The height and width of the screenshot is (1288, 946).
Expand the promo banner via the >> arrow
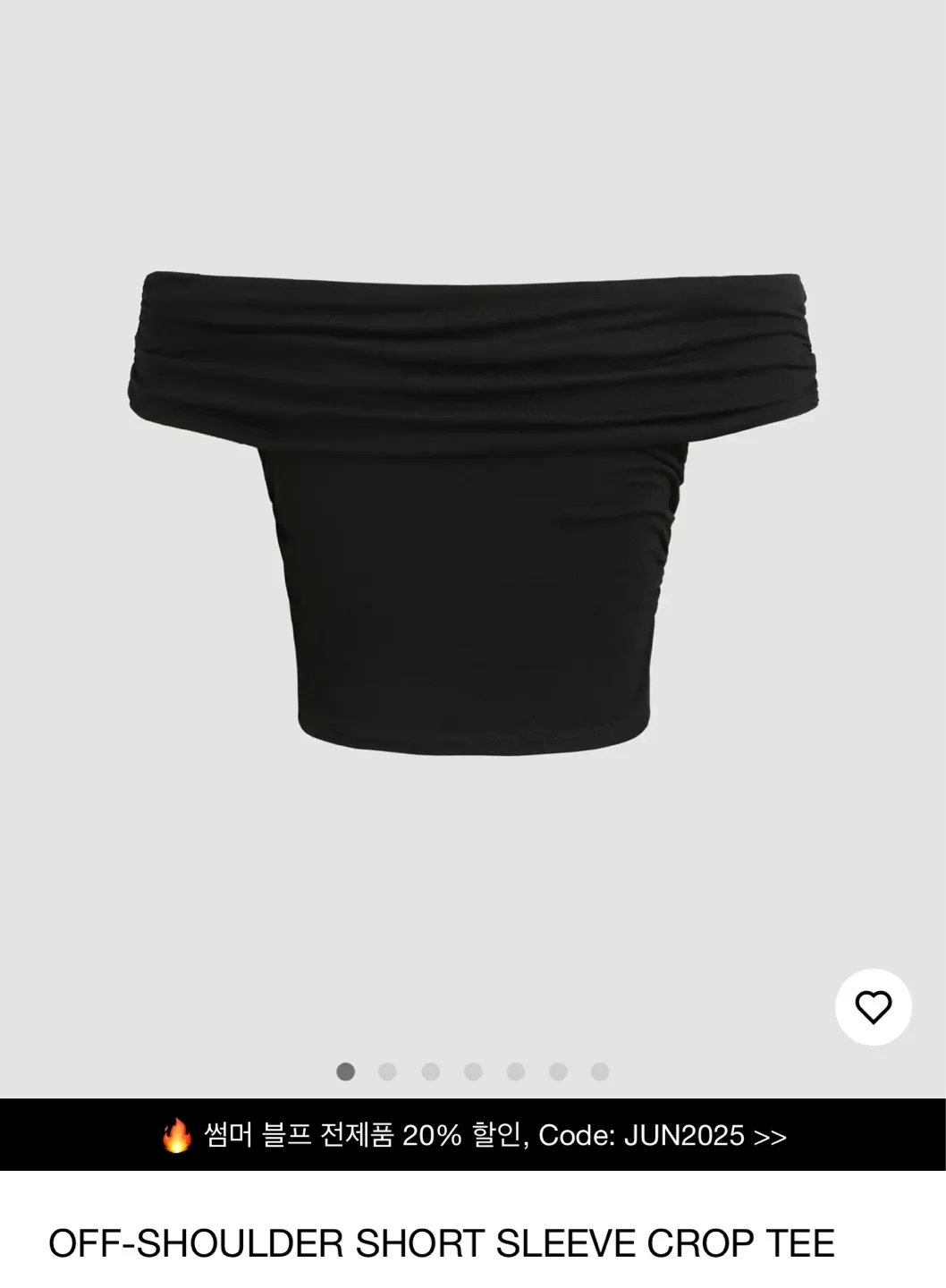click(x=771, y=1134)
